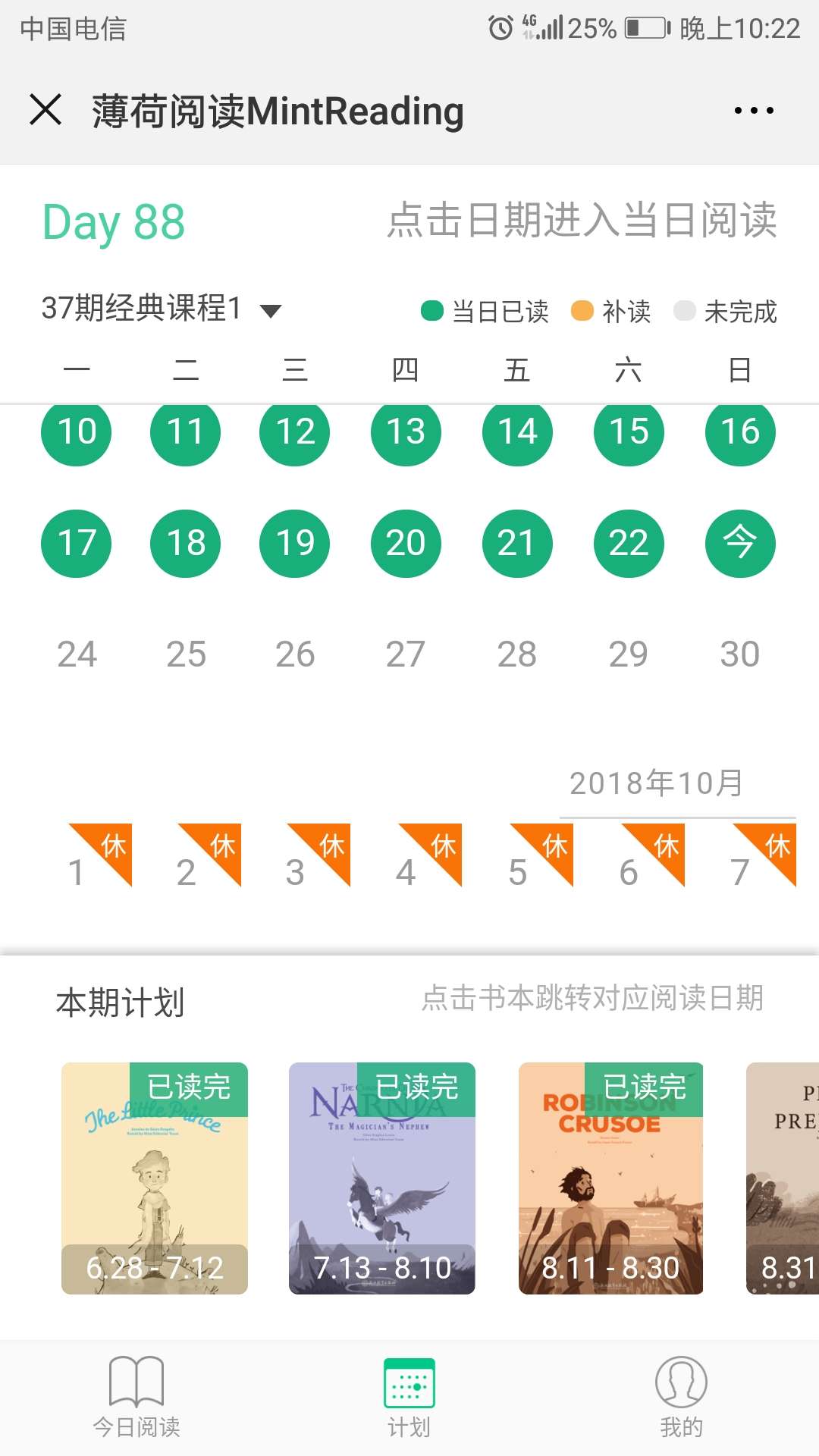Tap the green date 20 reading progress circle
Viewport: 819px width, 1456px height.
point(406,543)
